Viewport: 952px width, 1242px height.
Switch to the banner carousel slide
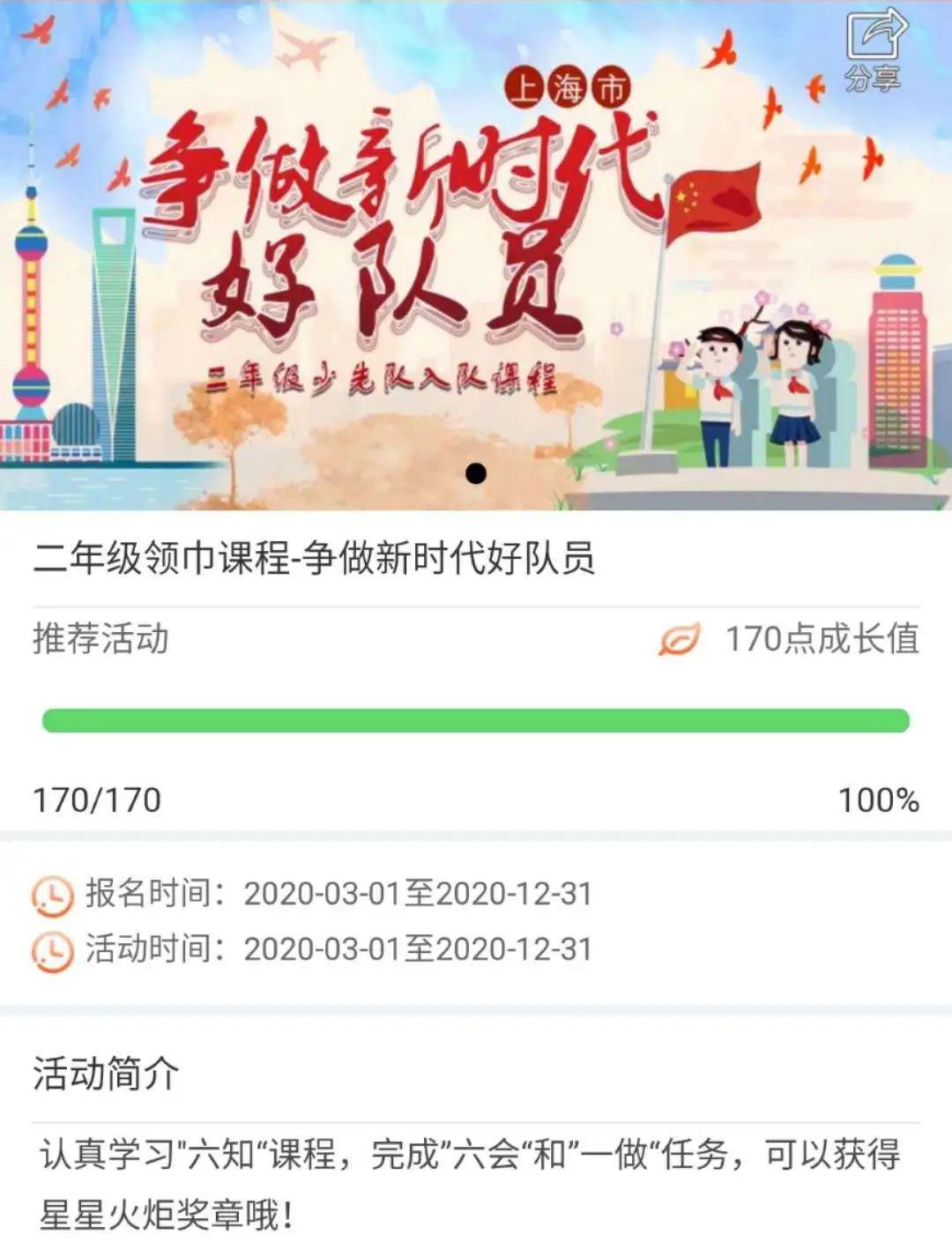476,256
